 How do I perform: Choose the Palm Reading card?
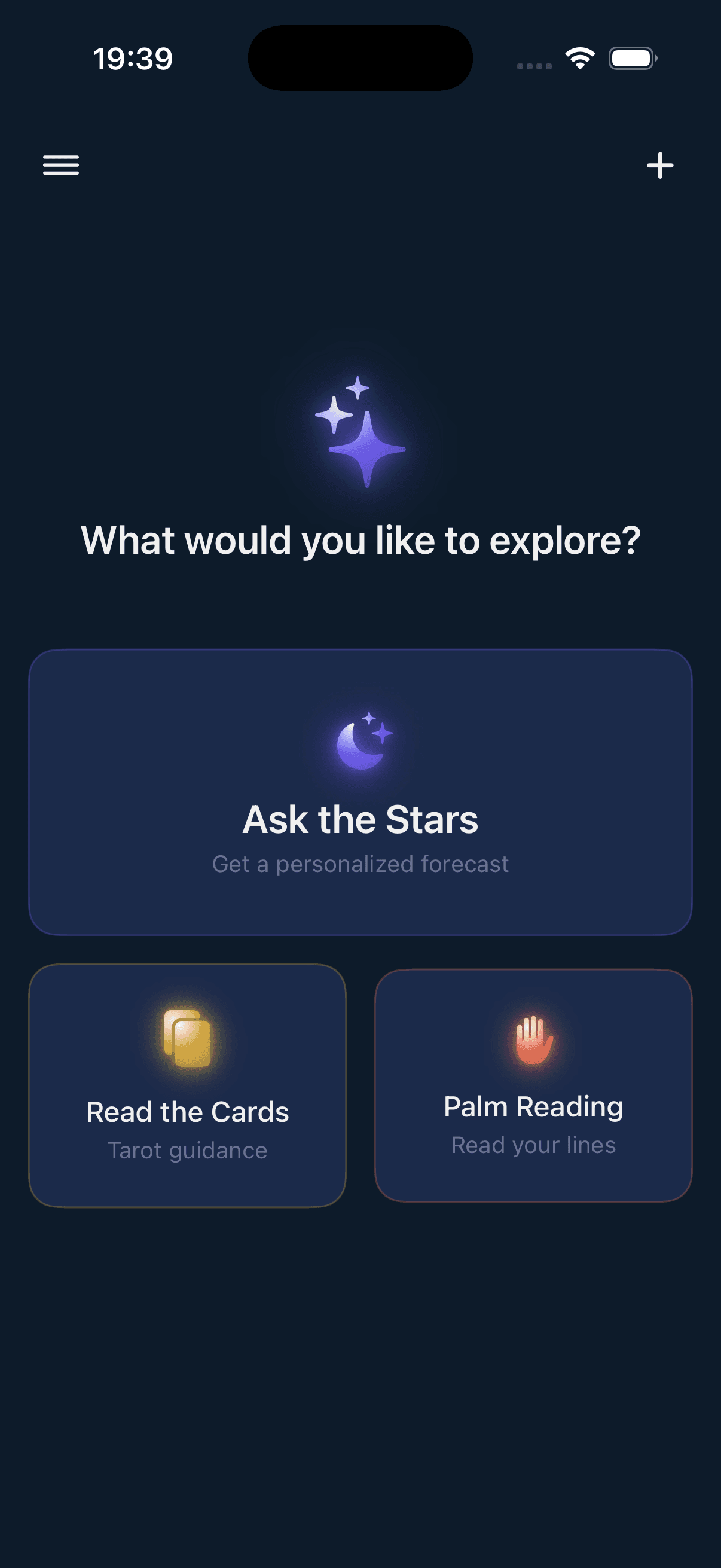point(533,1085)
